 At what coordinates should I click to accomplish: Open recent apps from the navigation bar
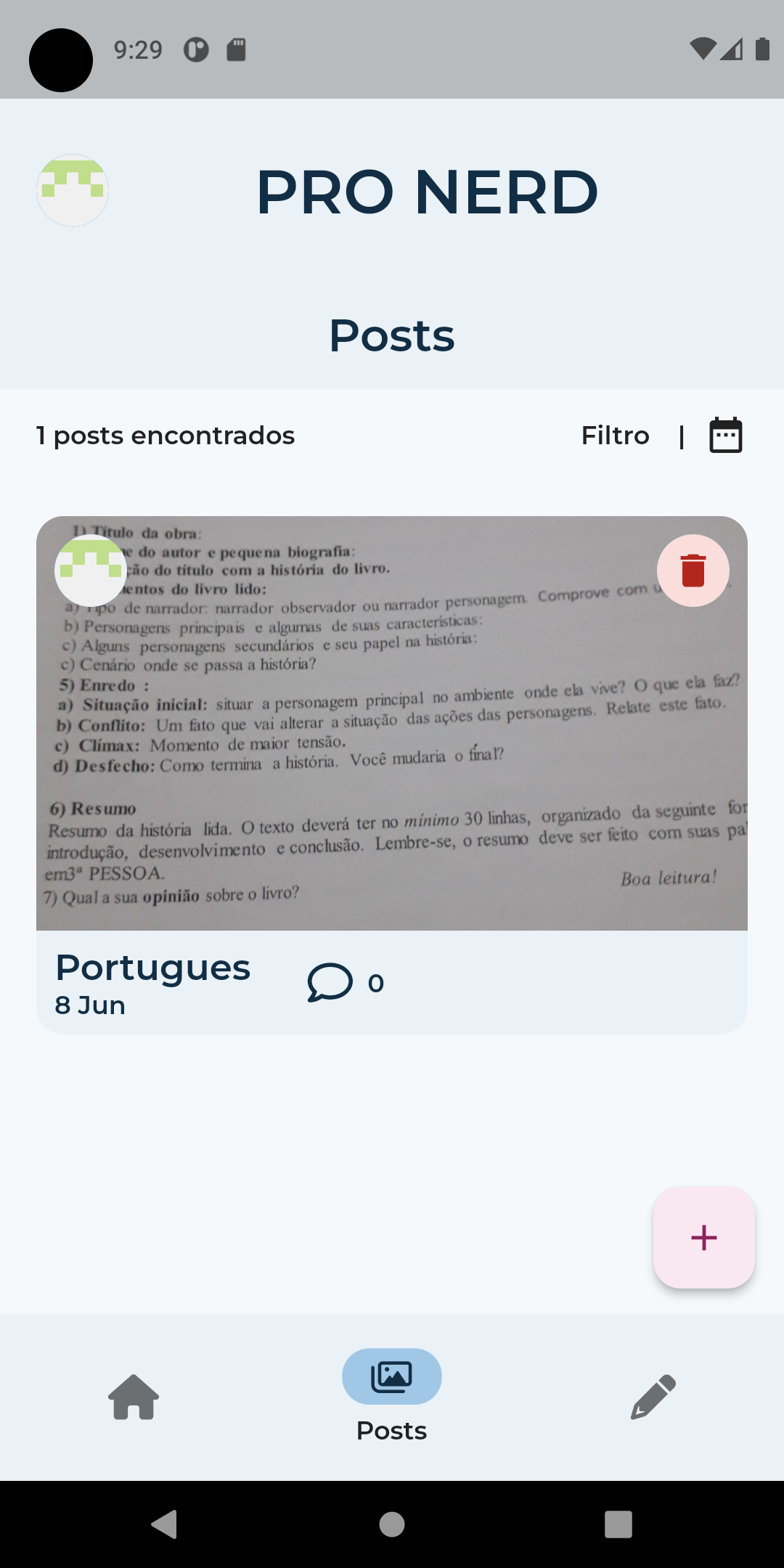(x=618, y=1524)
